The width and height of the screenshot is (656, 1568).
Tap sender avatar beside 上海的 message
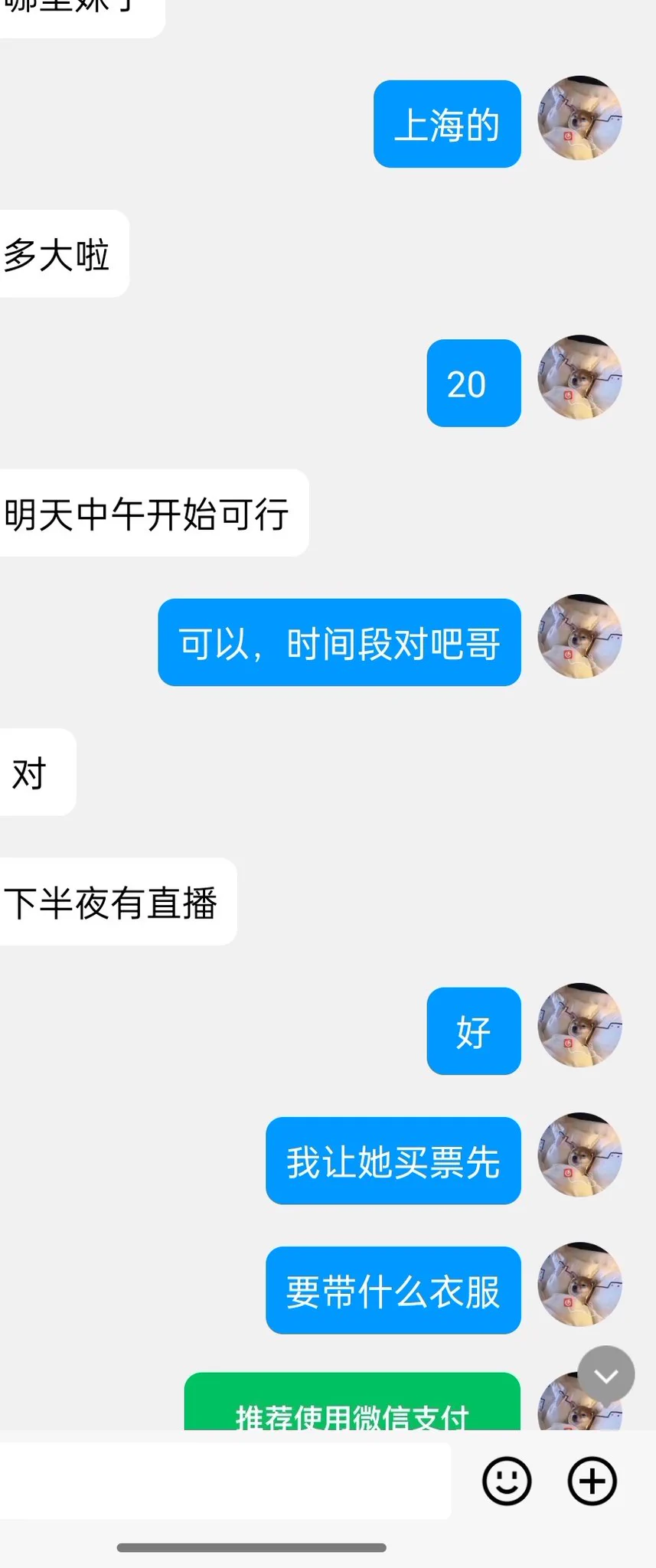(x=579, y=118)
